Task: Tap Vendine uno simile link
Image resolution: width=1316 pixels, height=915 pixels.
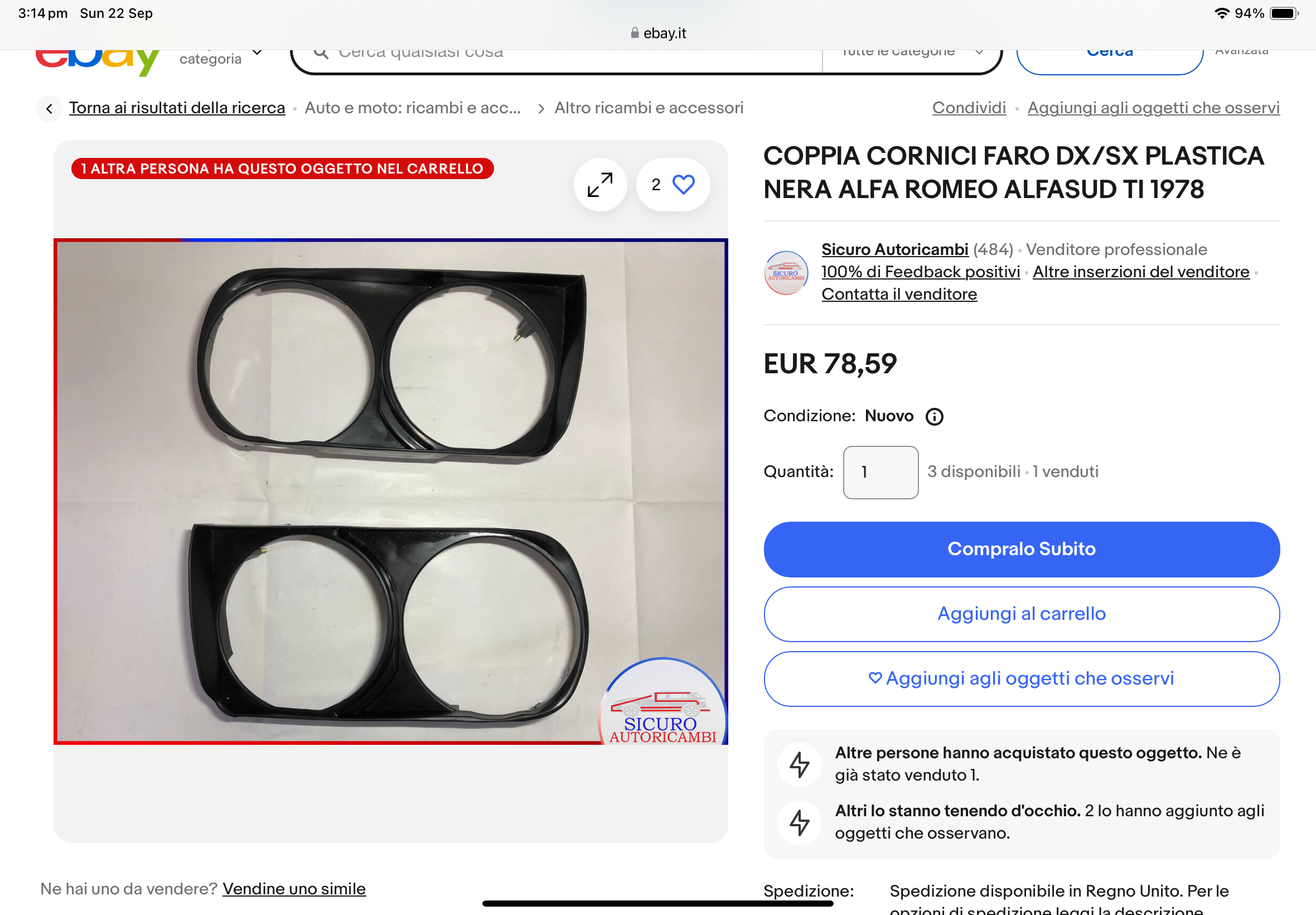Action: 294,889
